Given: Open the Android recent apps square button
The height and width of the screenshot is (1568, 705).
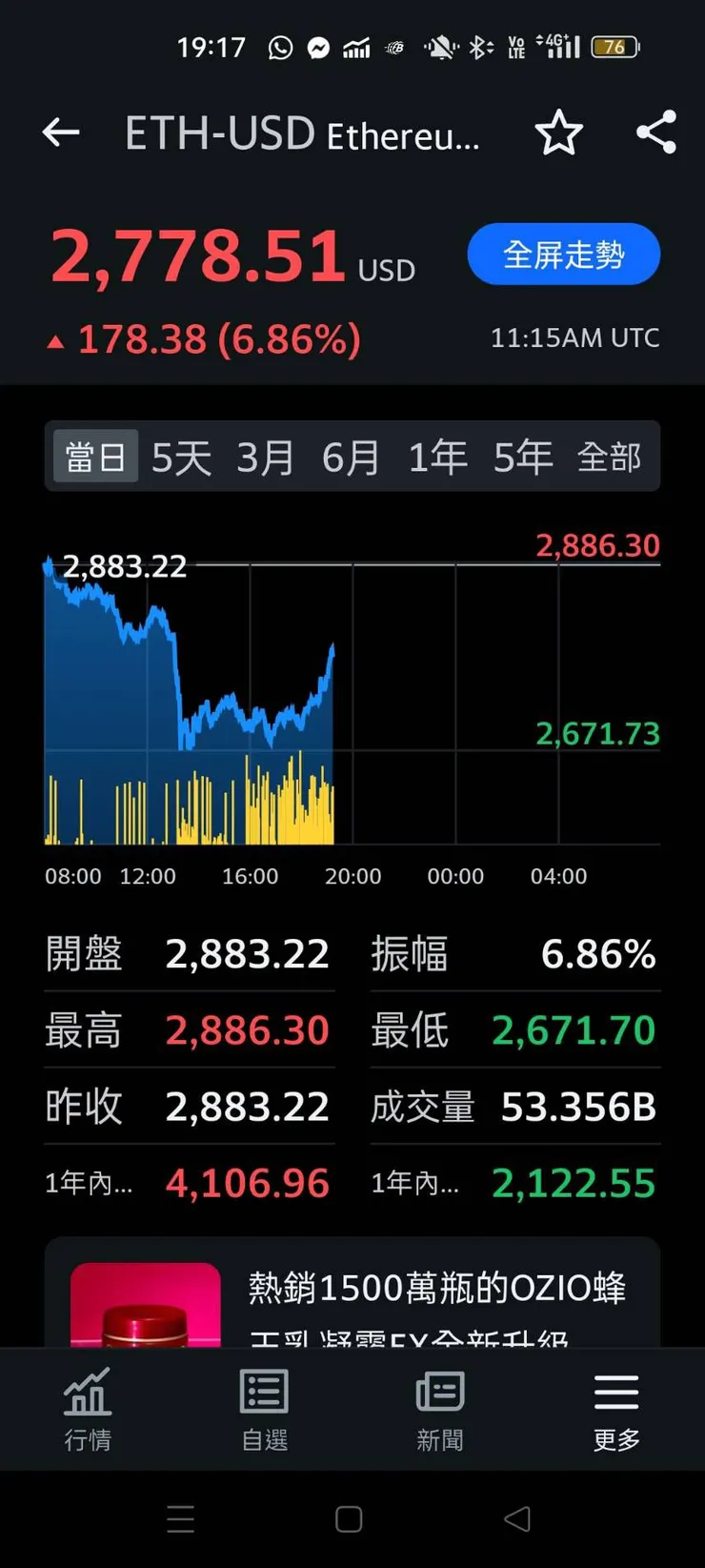Looking at the screenshot, I should coord(349,1518).
